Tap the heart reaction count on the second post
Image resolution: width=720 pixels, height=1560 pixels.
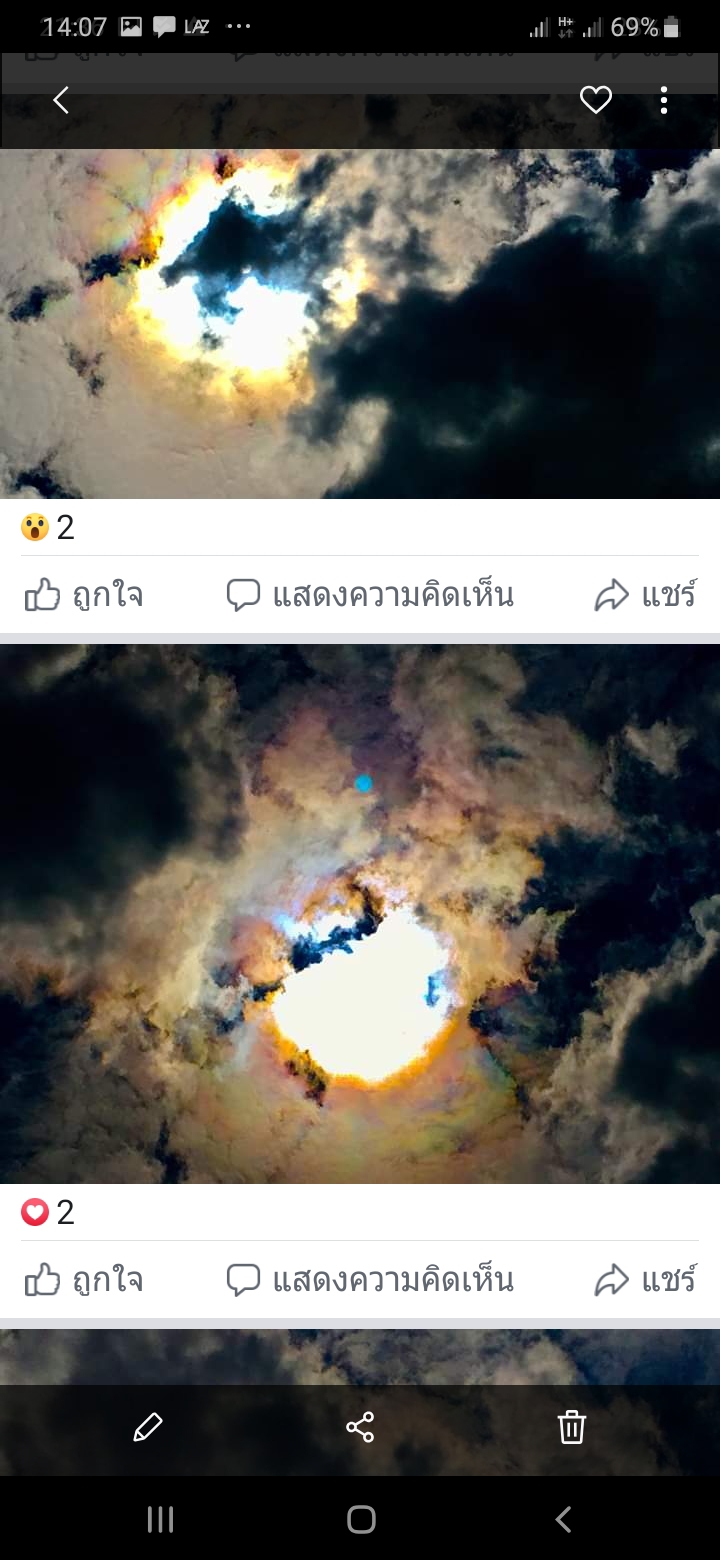coord(50,1212)
